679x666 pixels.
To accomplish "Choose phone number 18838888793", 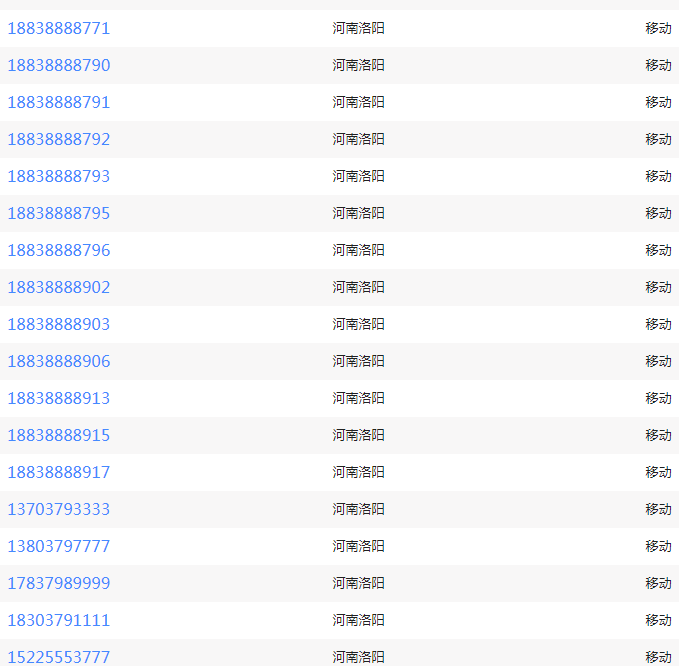I will pos(59,176).
